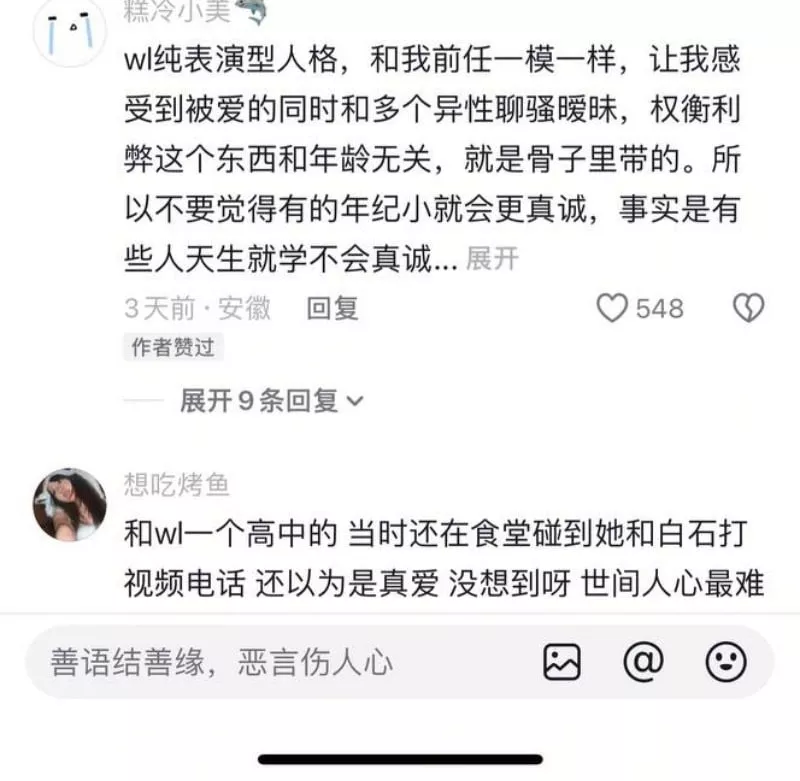800x781 pixels.
Task: Expand the truncated comment via 展开
Action: 492,259
